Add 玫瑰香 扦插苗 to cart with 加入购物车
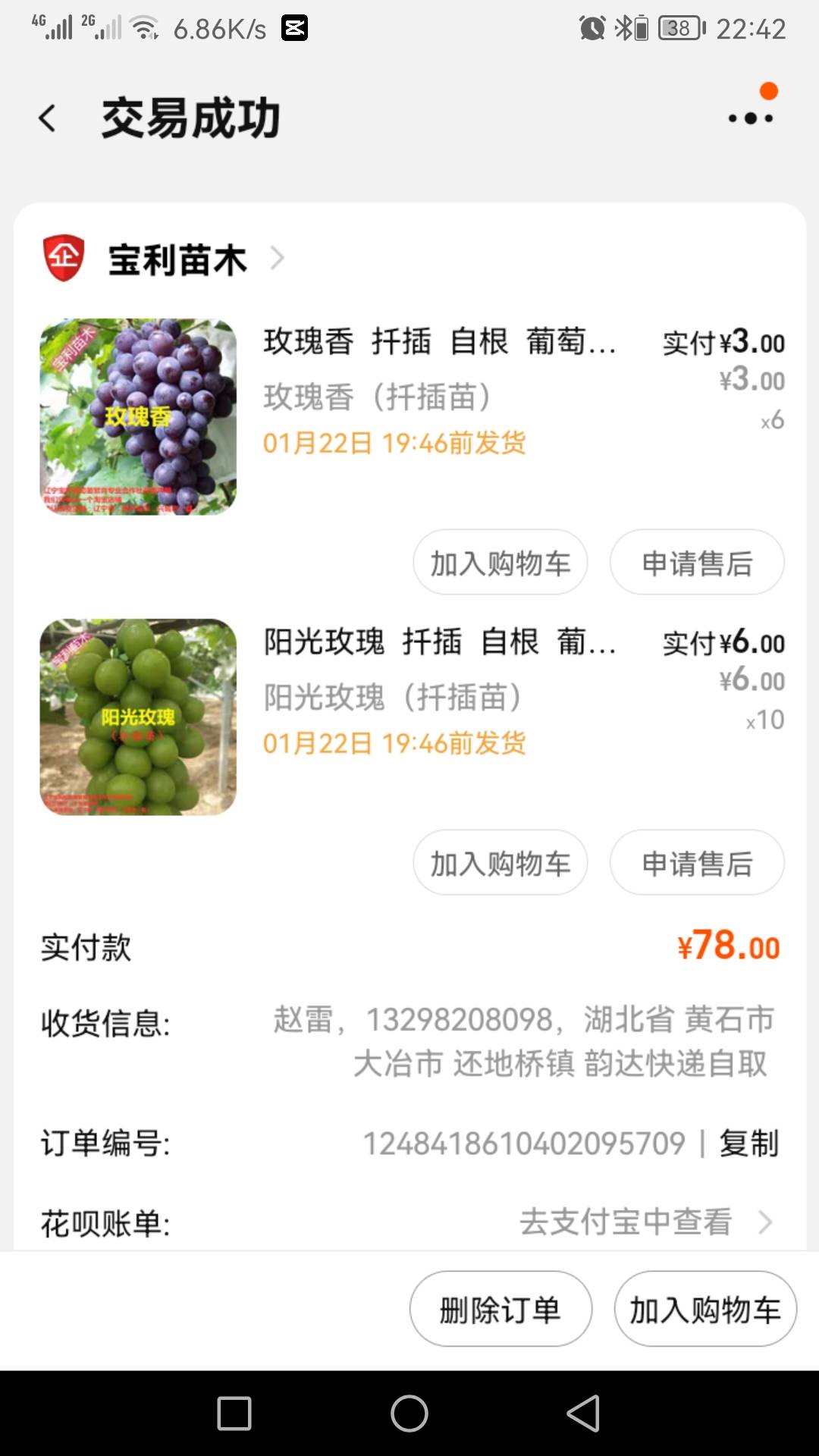This screenshot has height=1456, width=819. (x=500, y=563)
